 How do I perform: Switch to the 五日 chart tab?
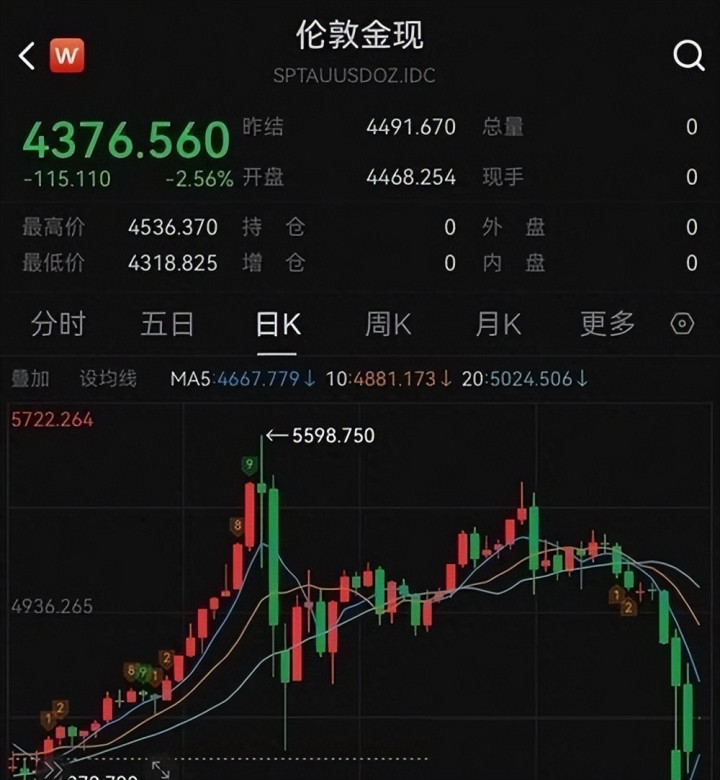(167, 324)
